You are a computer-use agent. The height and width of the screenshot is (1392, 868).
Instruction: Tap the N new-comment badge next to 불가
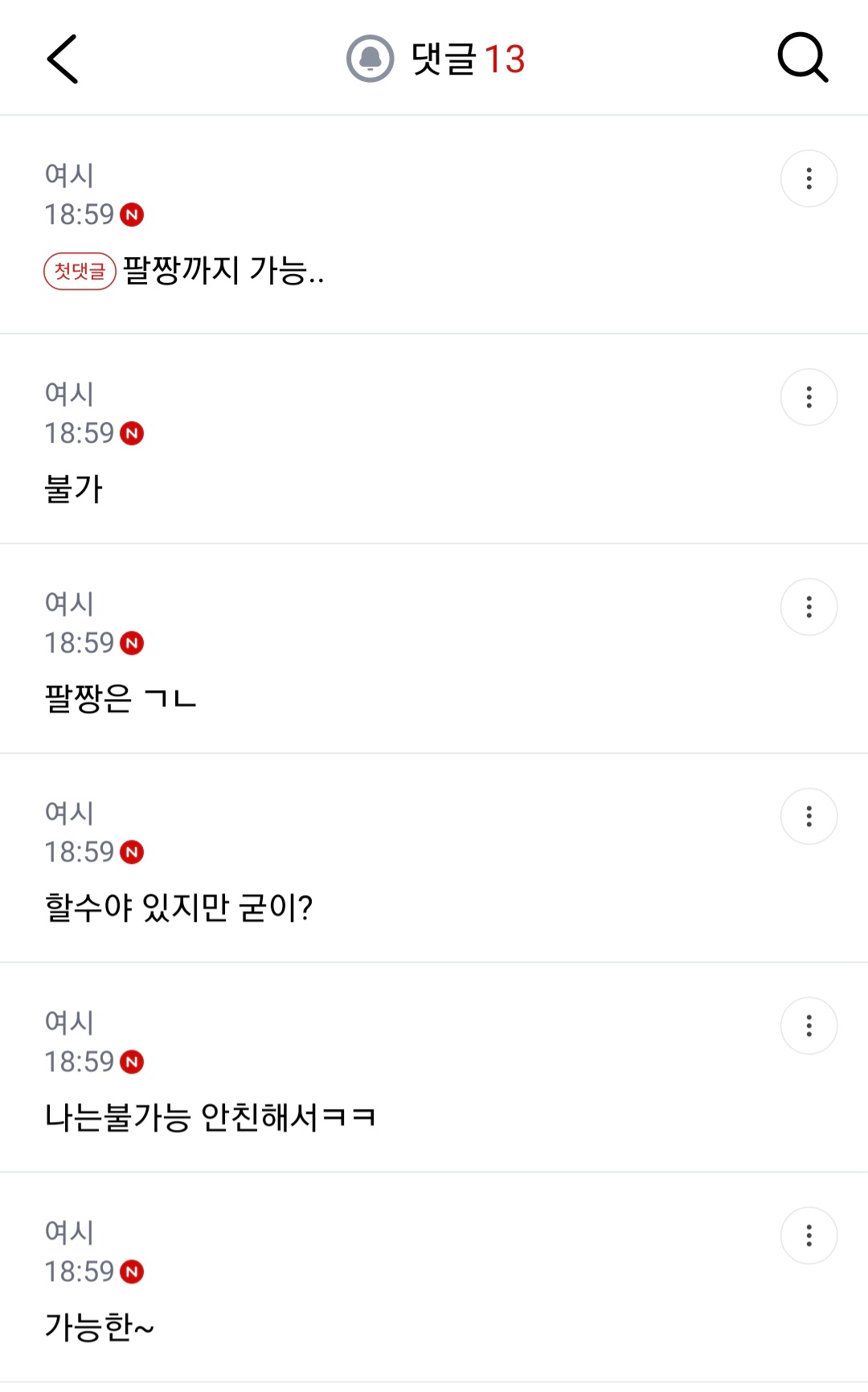[133, 432]
